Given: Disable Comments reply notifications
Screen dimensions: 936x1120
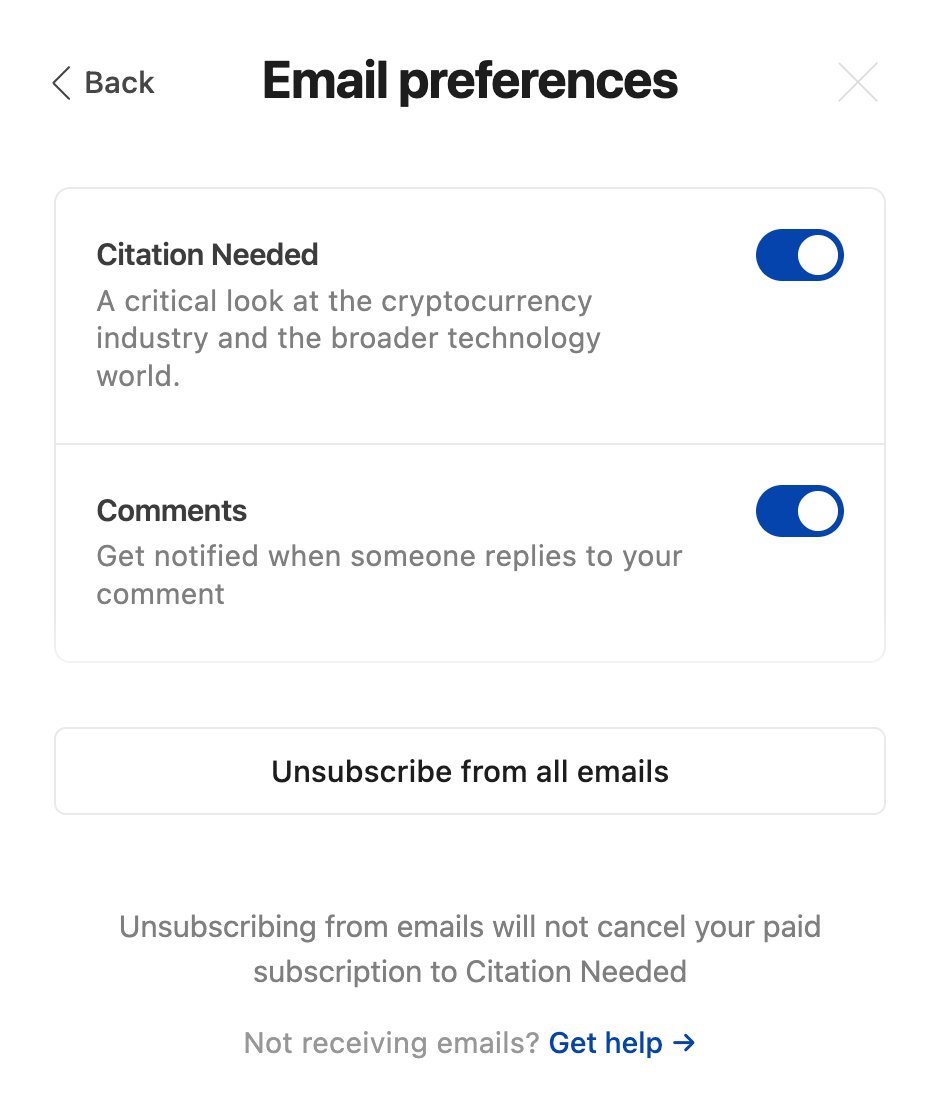Looking at the screenshot, I should tap(799, 511).
